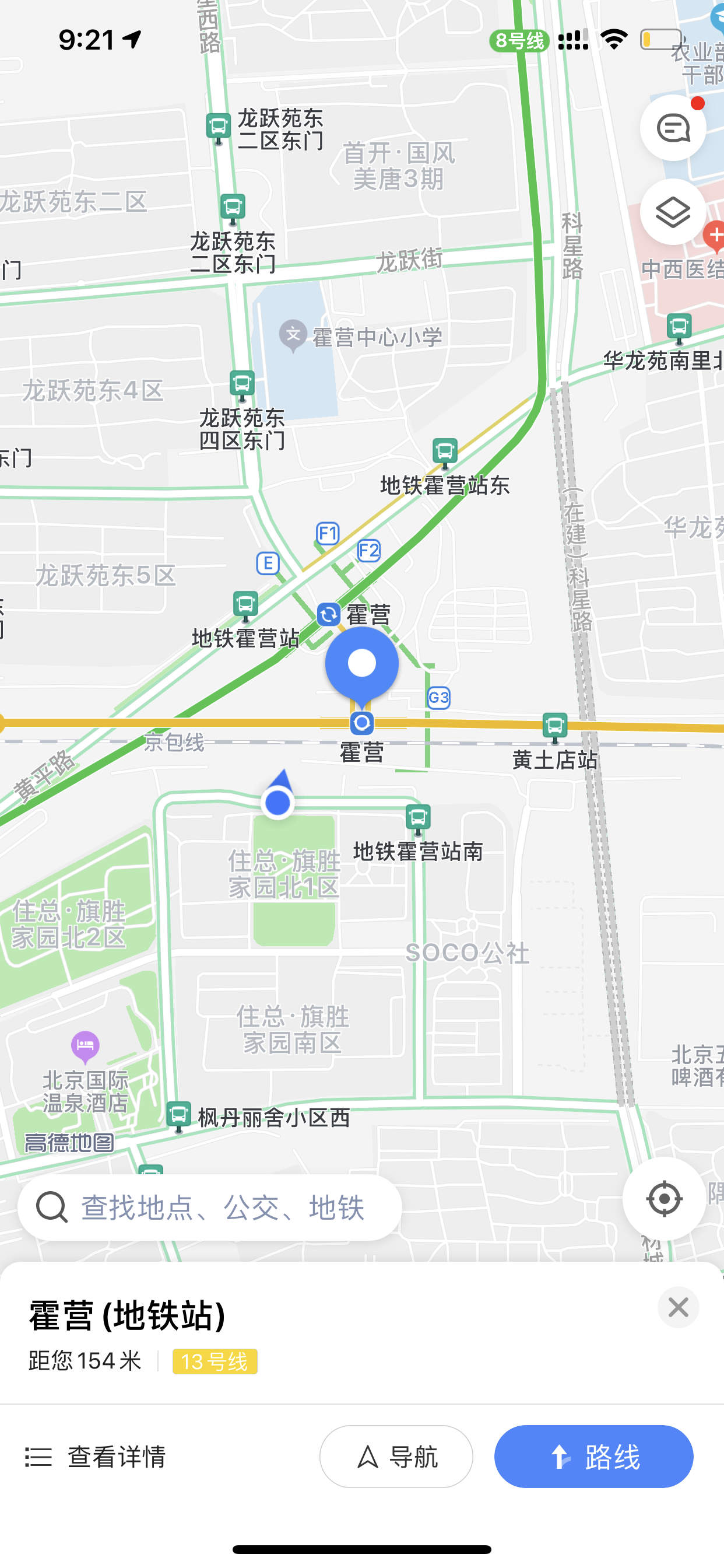Select the 地铁霍营站东 bus stop marker

tap(445, 453)
